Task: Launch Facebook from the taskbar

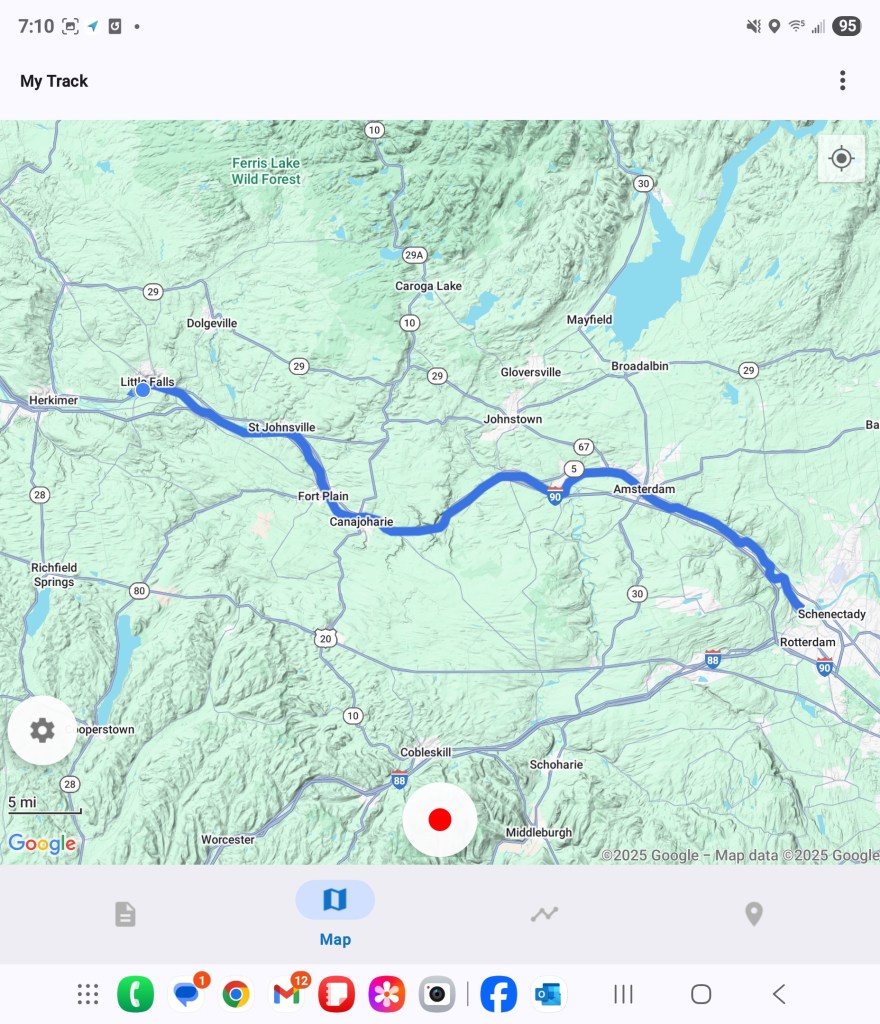Action: 498,994
